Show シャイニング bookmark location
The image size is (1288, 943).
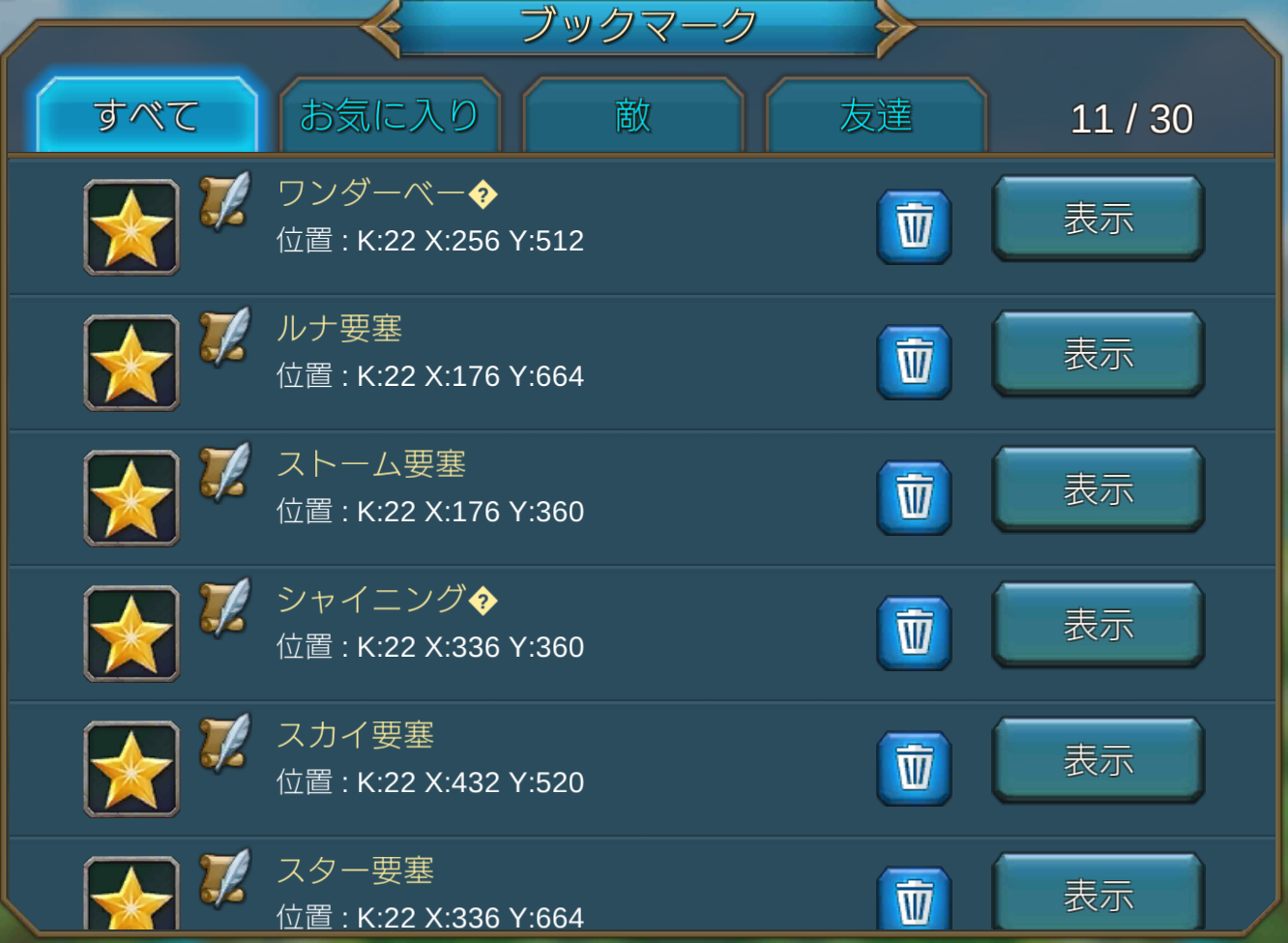click(x=1098, y=625)
